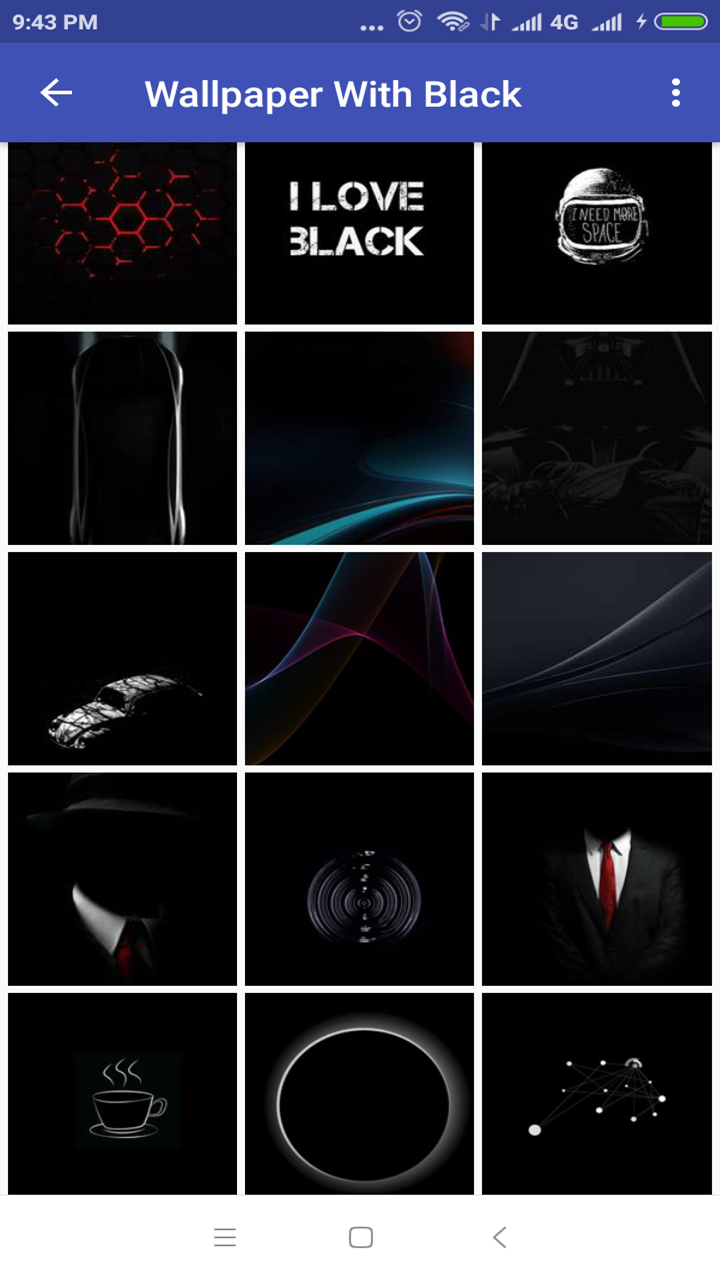Open the "I Need More Space" helmet wallpaper
The height and width of the screenshot is (1280, 720).
597,233
